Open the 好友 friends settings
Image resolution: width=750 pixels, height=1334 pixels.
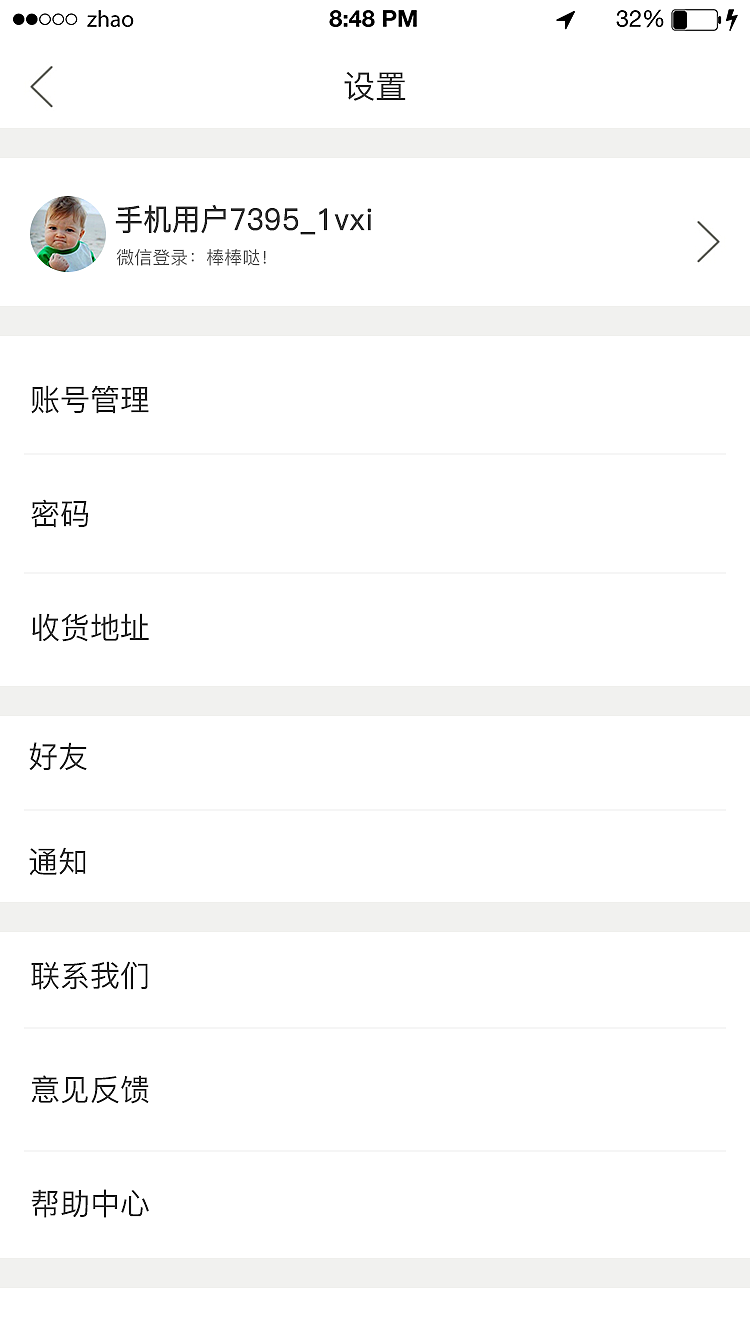coord(374,757)
